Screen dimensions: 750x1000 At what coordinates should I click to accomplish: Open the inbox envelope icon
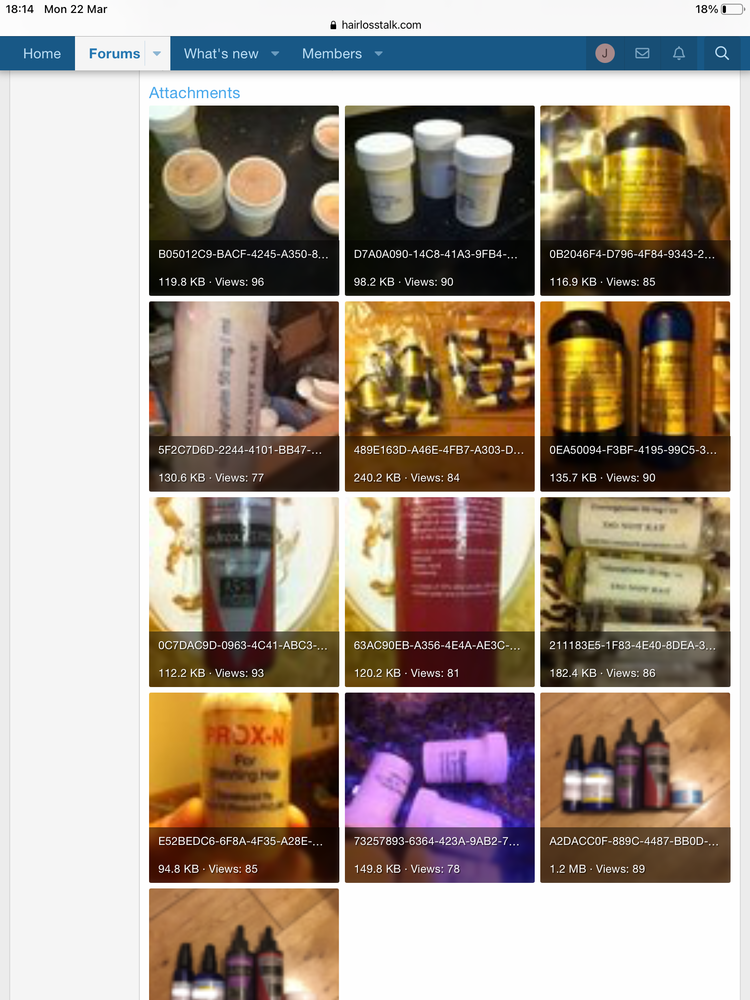[x=642, y=54]
